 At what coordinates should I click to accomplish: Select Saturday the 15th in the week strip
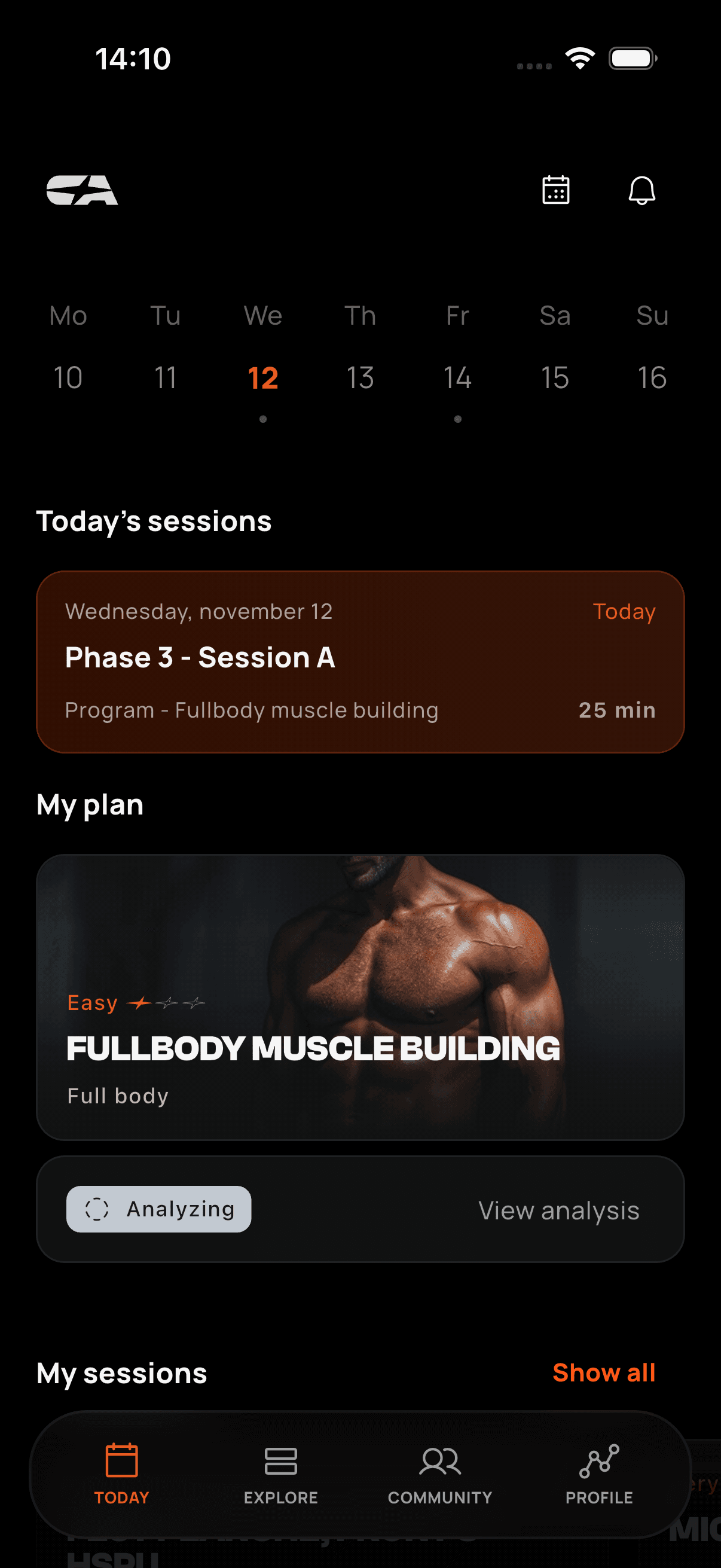coord(554,377)
